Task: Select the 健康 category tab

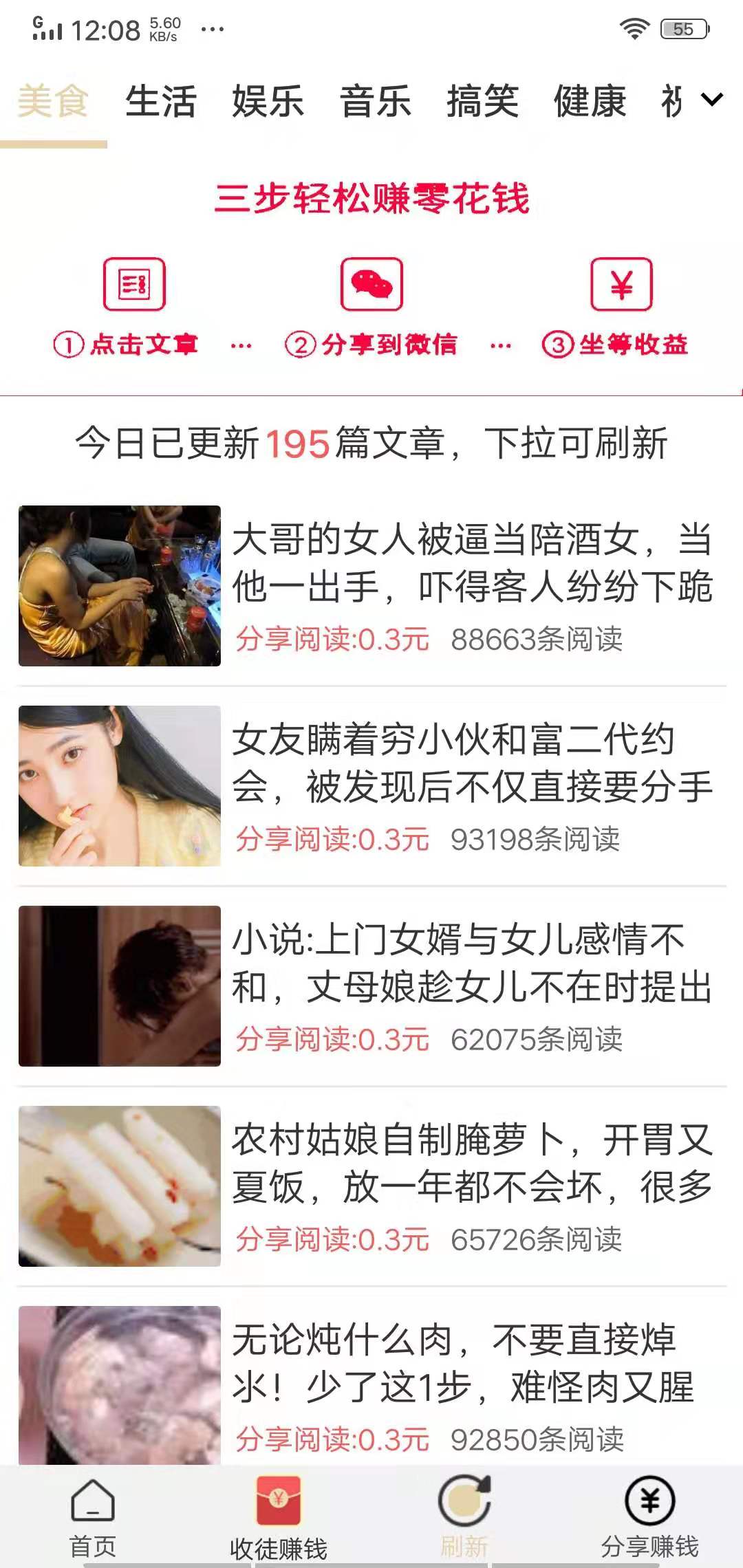Action: tap(591, 102)
